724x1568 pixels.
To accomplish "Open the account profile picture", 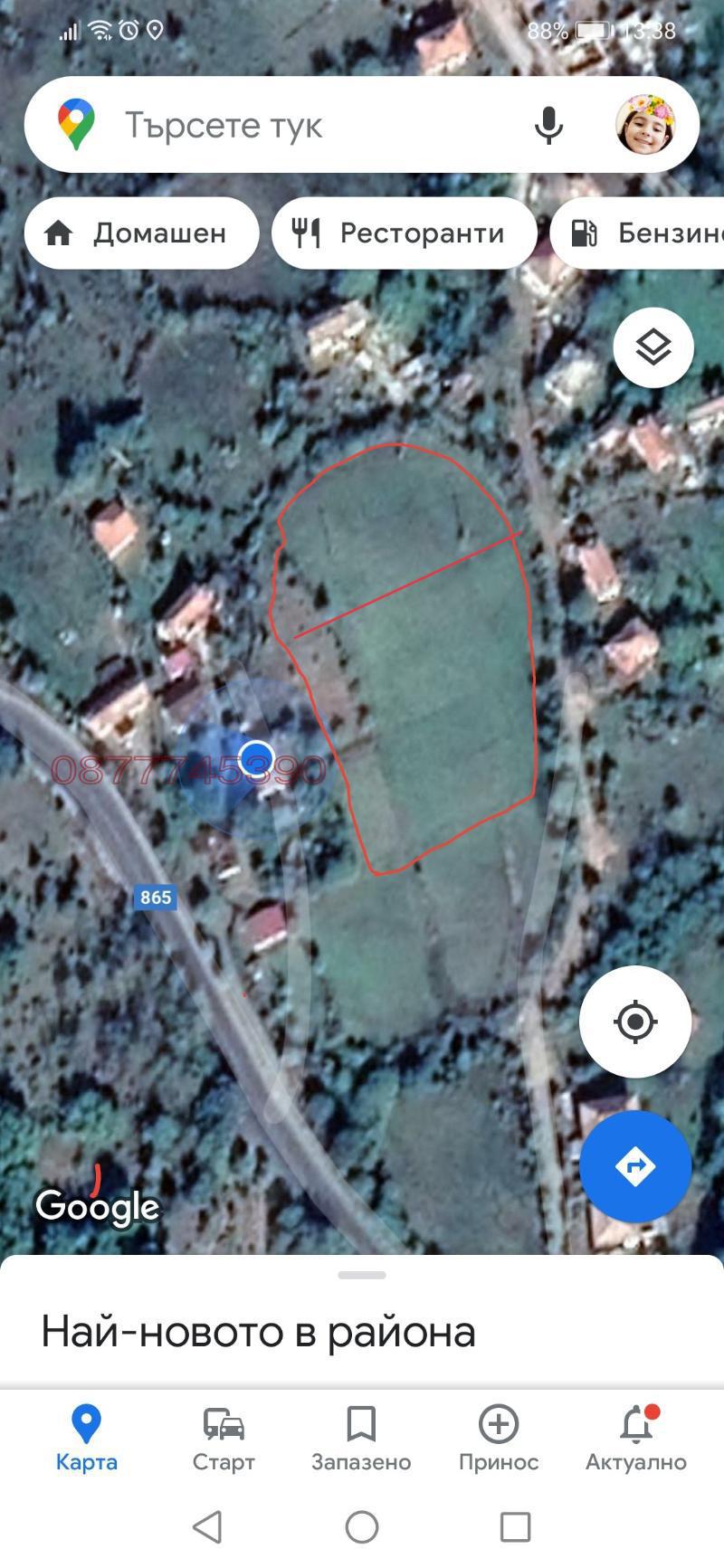I will [x=645, y=125].
